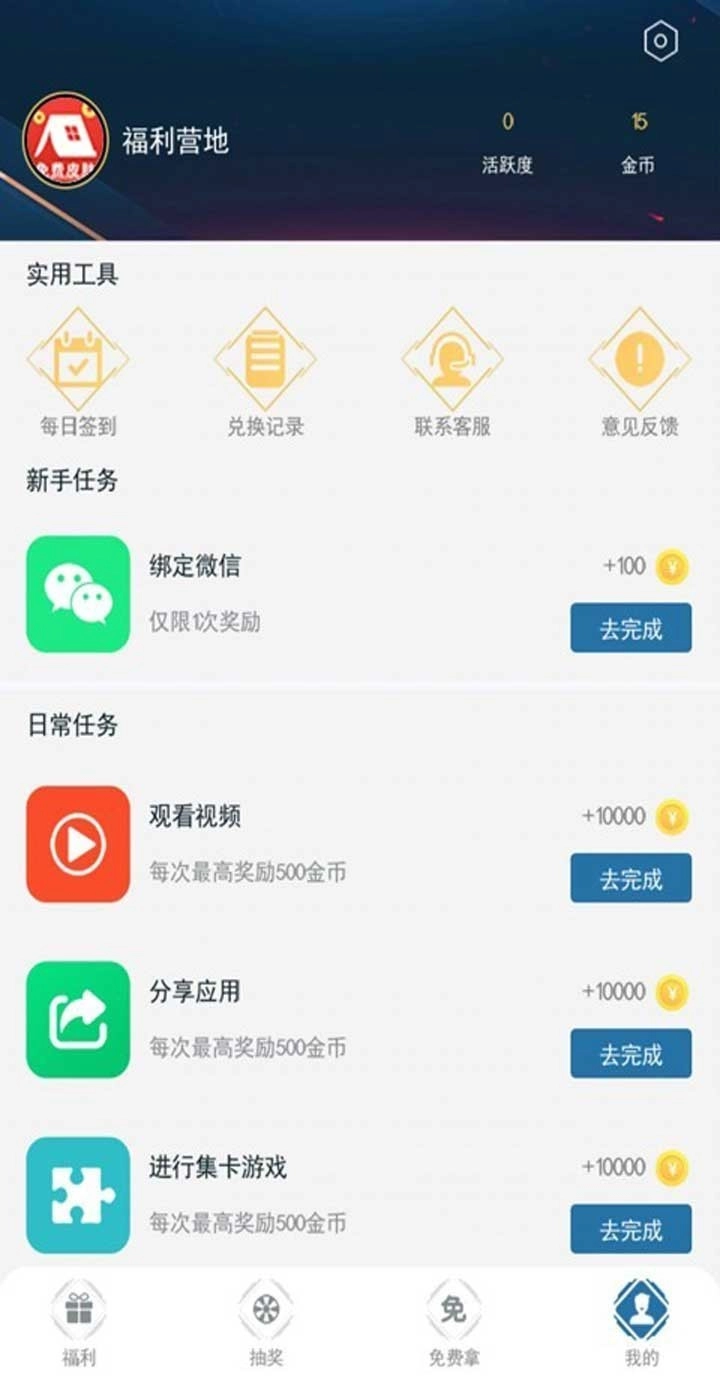720x1380 pixels.
Task: Open 意见反馈 feedback icon
Action: point(640,360)
